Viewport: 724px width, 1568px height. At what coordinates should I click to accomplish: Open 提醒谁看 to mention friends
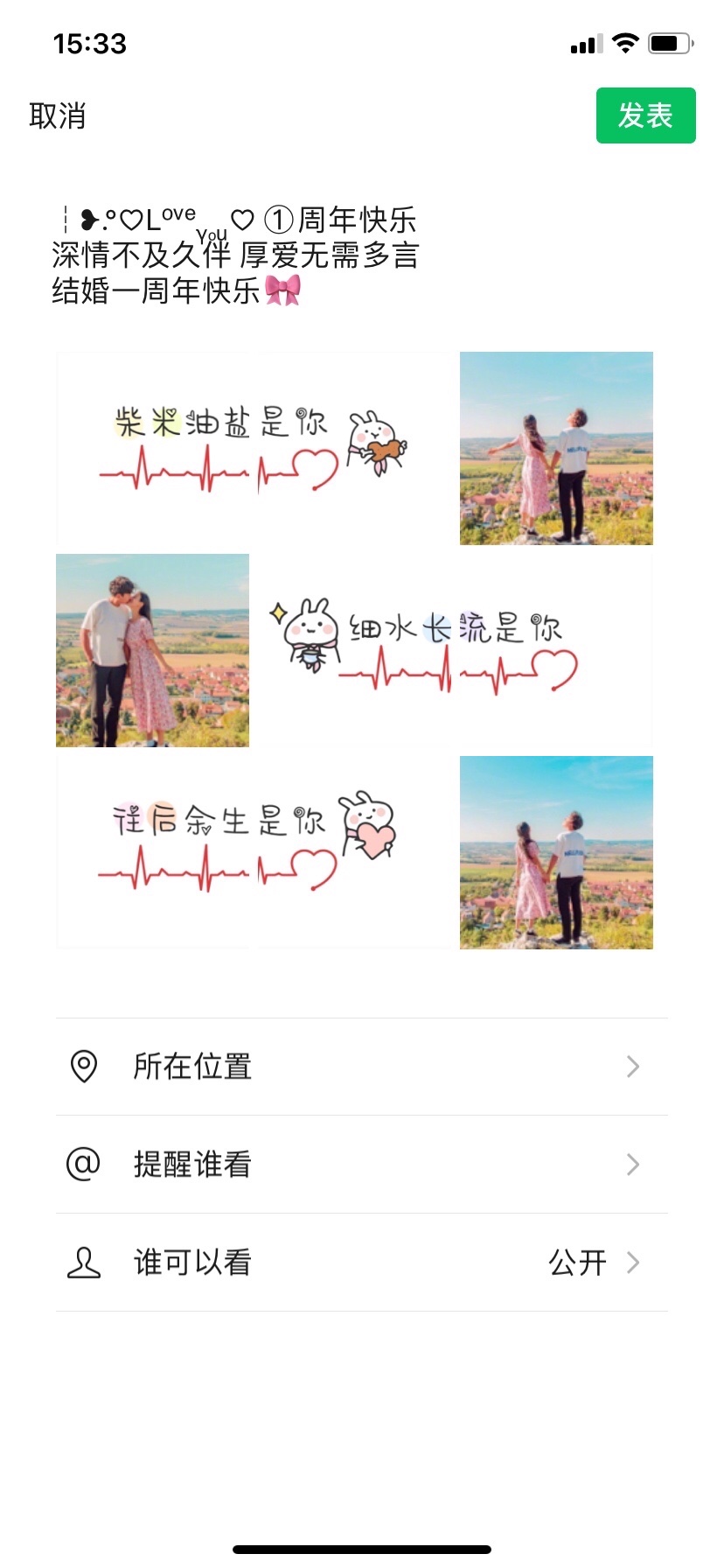[362, 1165]
